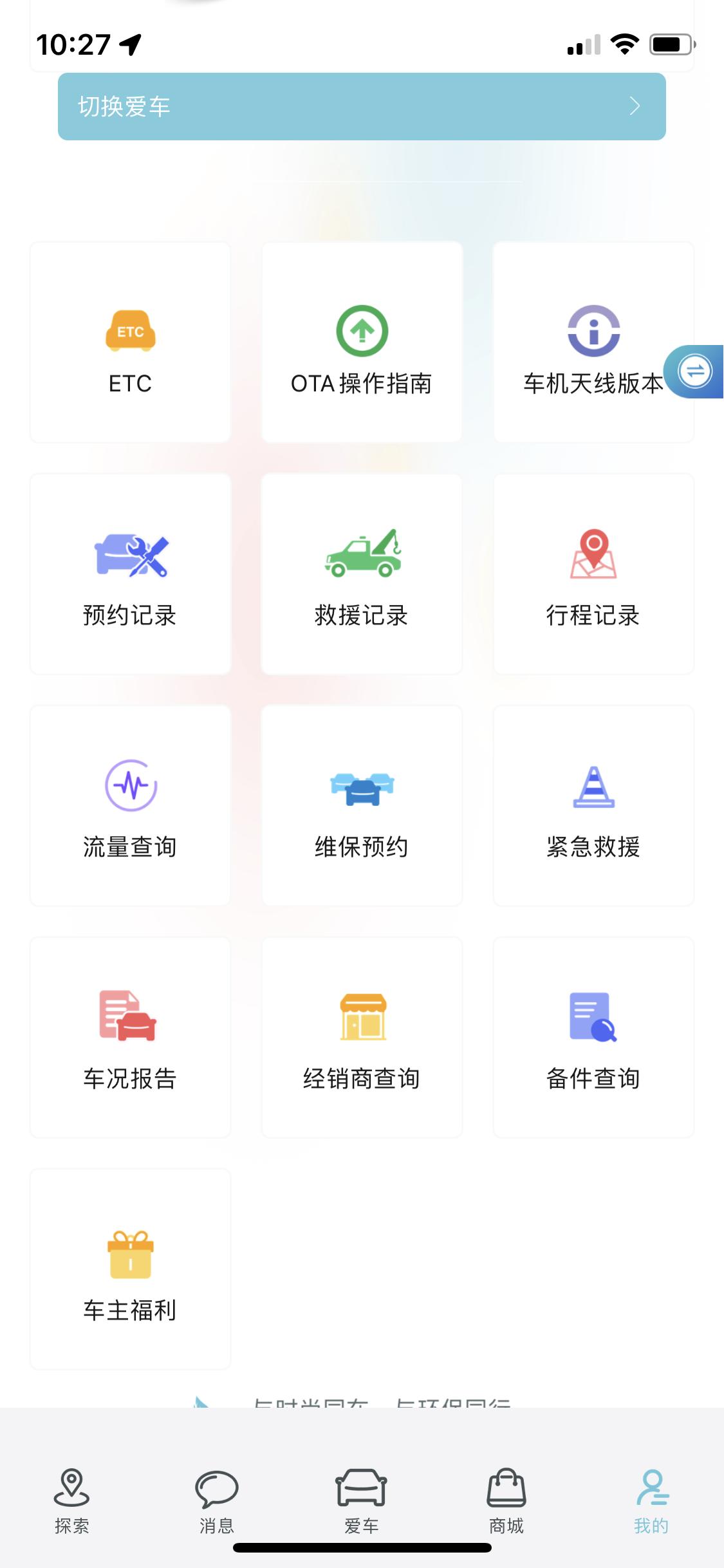Open the 切换爱车 banner
The image size is (724, 1568).
pos(360,106)
